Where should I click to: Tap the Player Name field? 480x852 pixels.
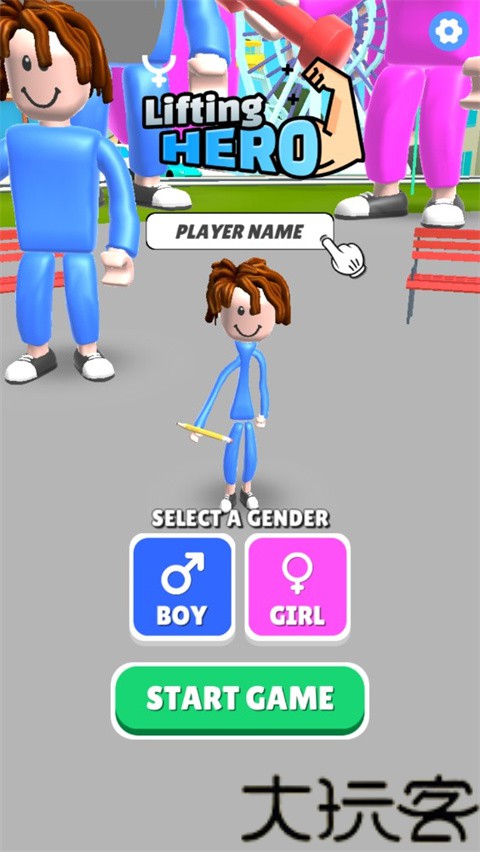pos(240,232)
